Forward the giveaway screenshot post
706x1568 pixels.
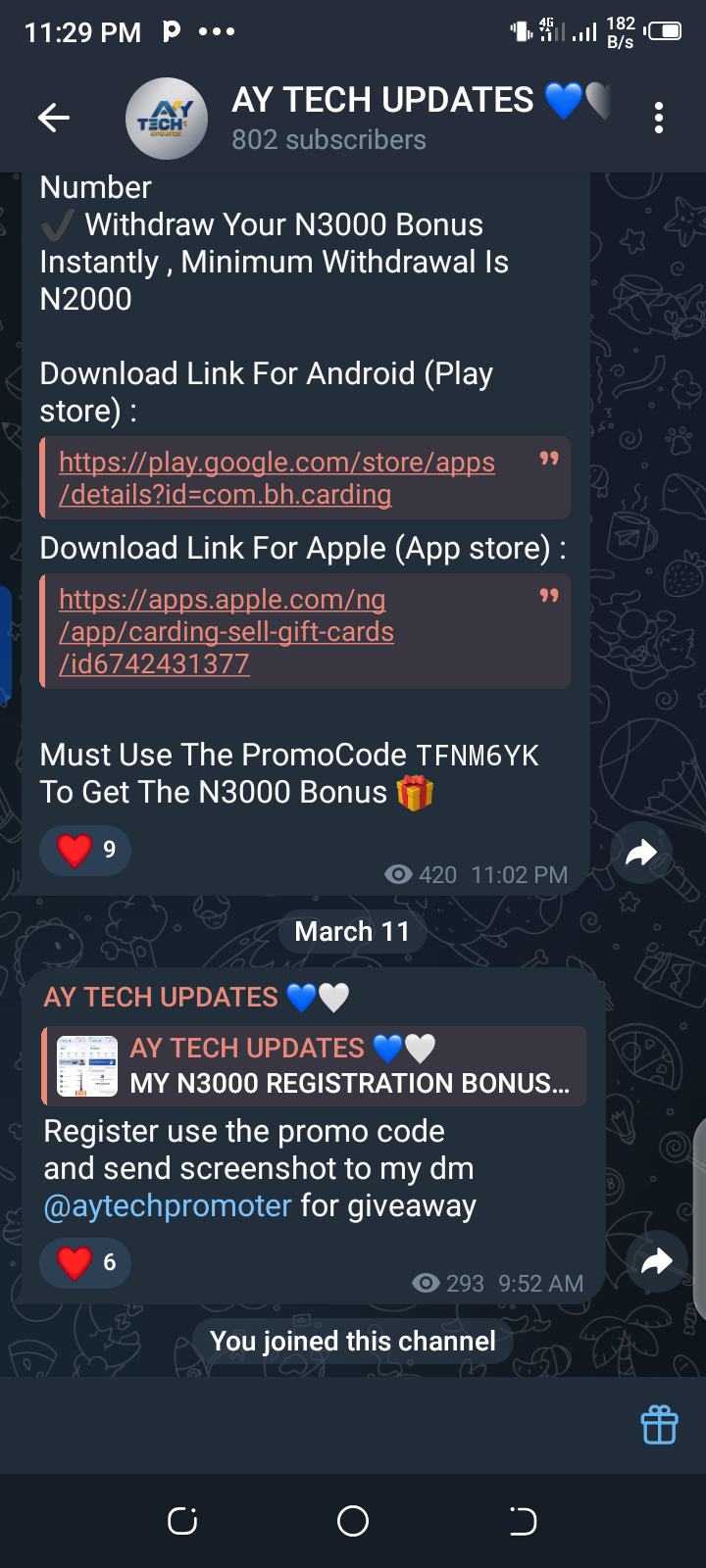(656, 1261)
